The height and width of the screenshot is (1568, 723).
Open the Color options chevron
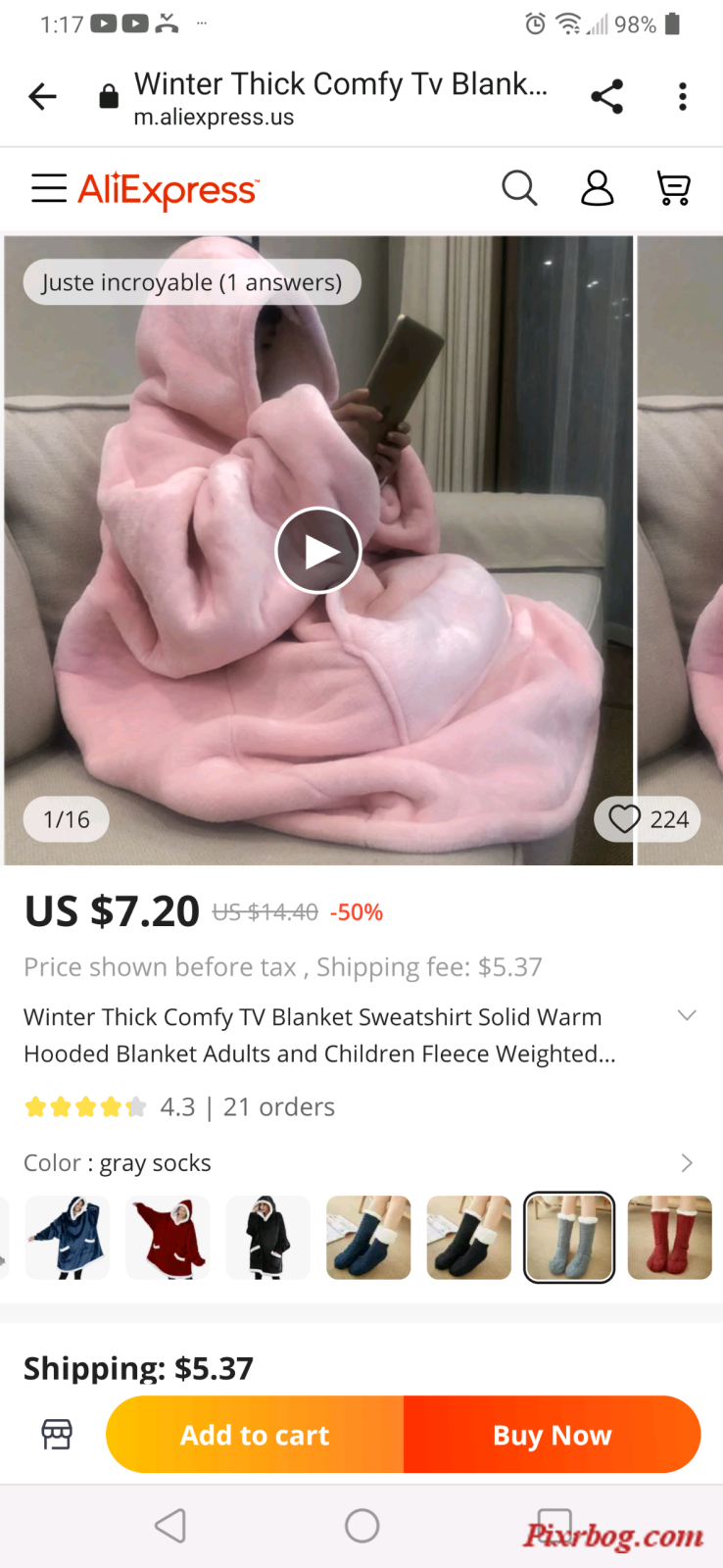pyautogui.click(x=687, y=1162)
